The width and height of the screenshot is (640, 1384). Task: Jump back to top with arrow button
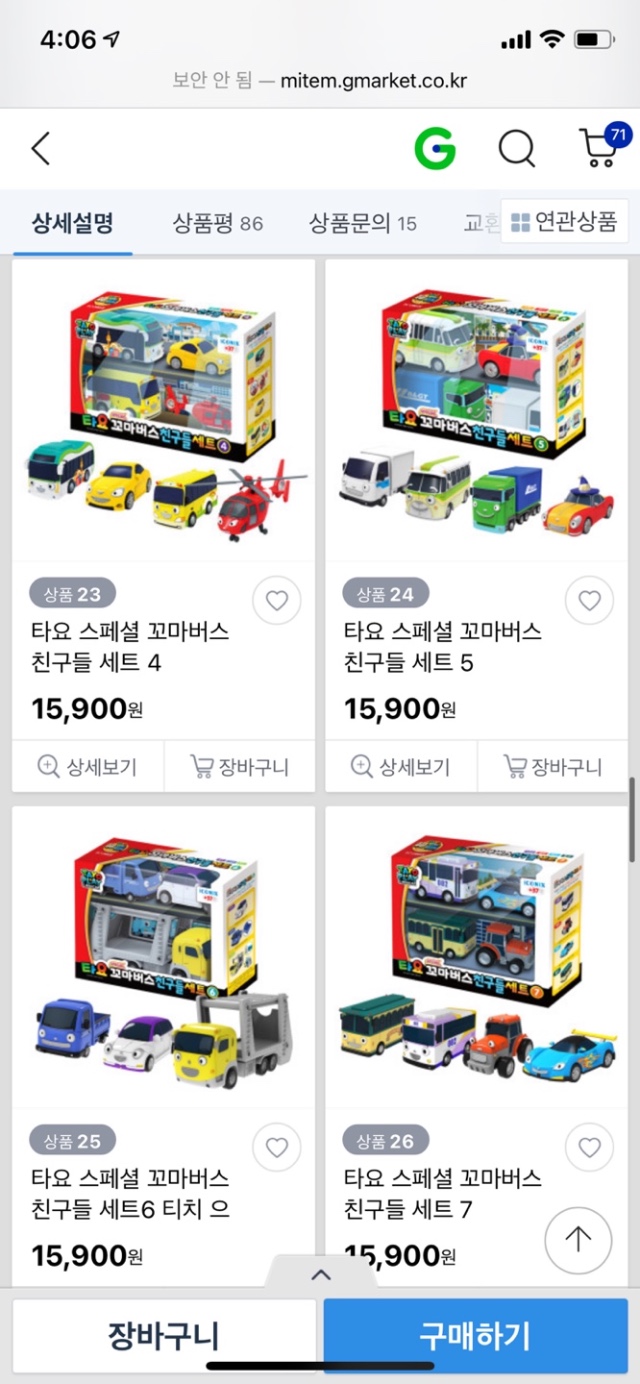click(x=577, y=1239)
